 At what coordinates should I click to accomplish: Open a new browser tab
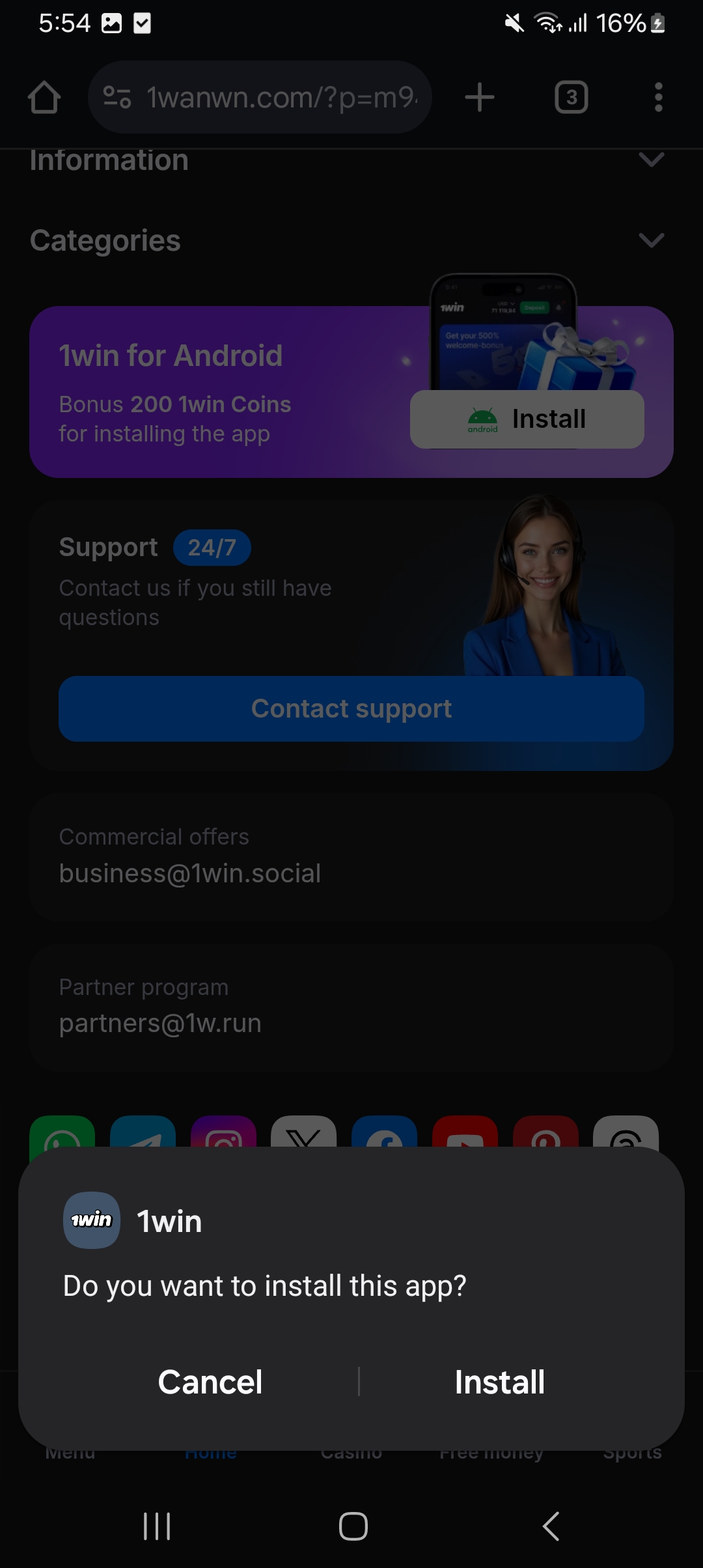pos(480,97)
